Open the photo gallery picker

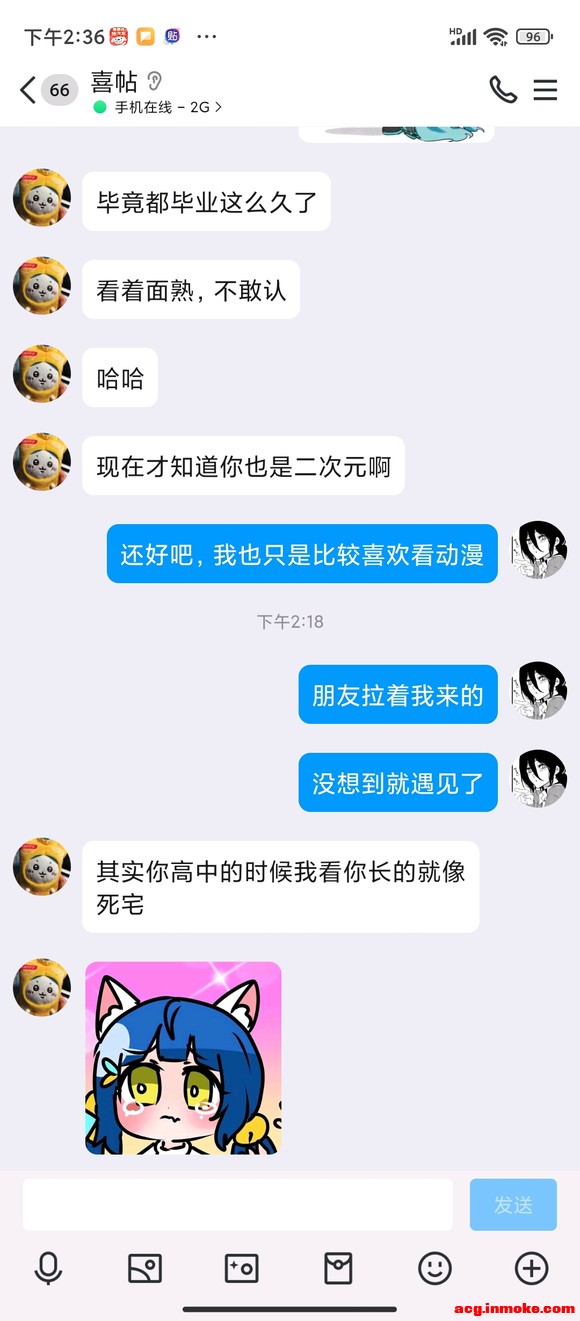point(145,1269)
